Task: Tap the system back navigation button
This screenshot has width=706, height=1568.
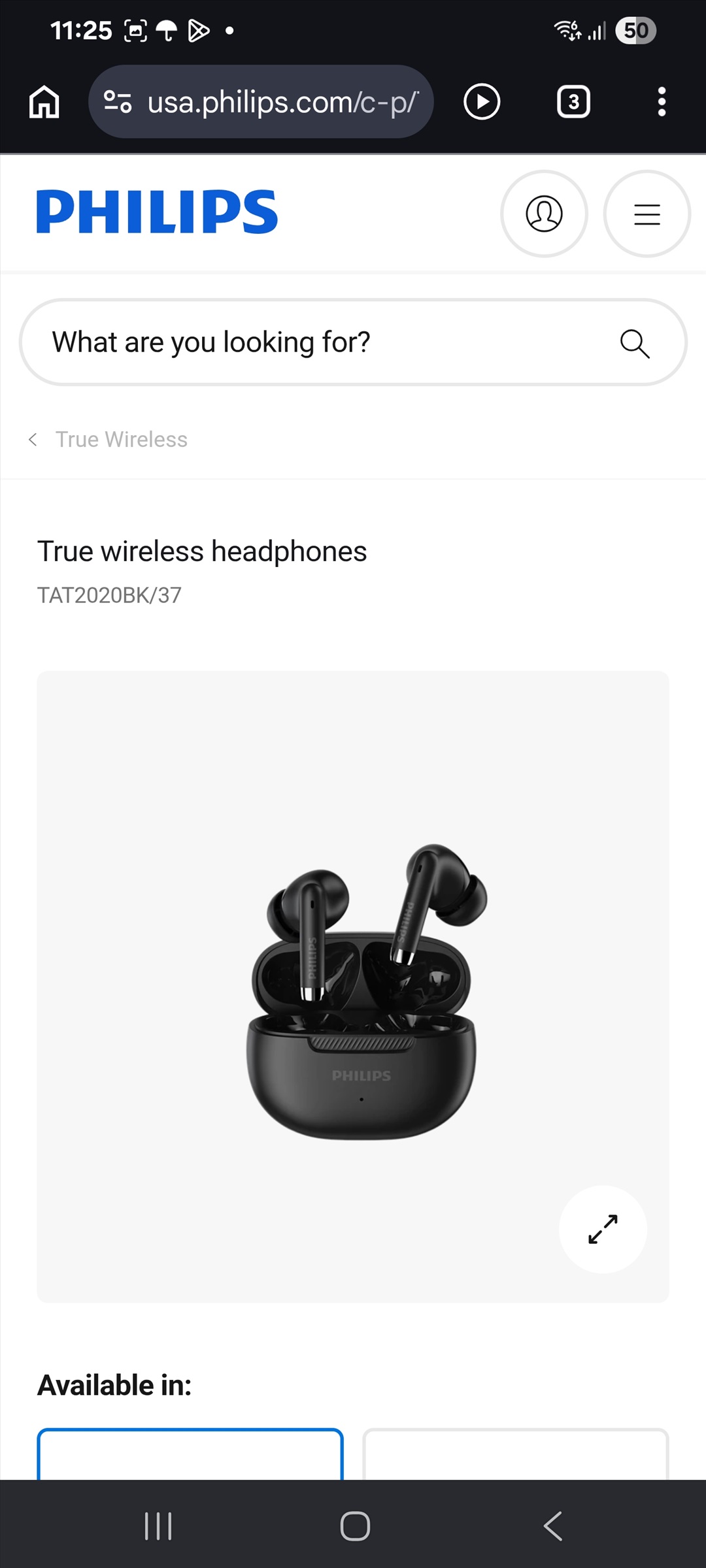Action: [552, 1526]
